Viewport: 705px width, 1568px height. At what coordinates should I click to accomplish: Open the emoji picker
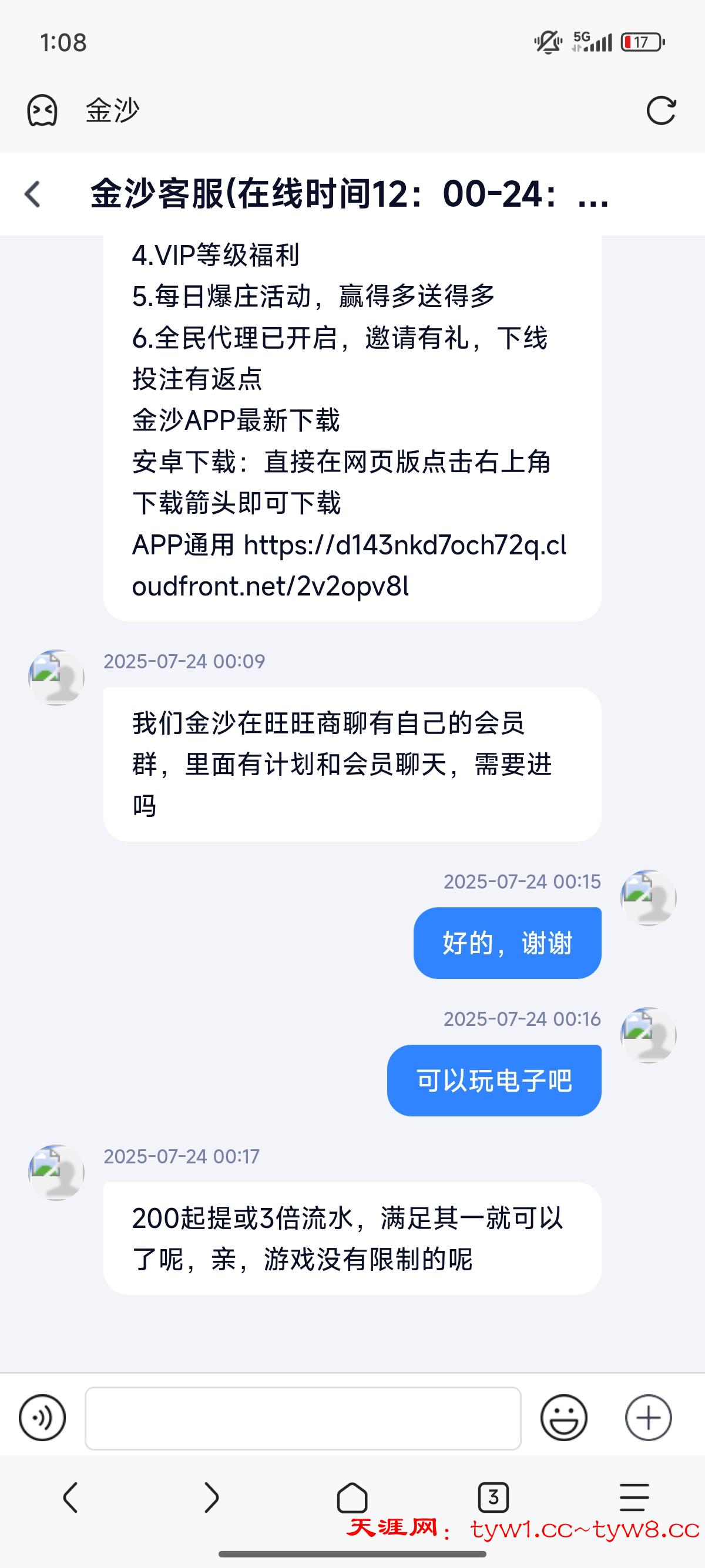(x=564, y=1418)
